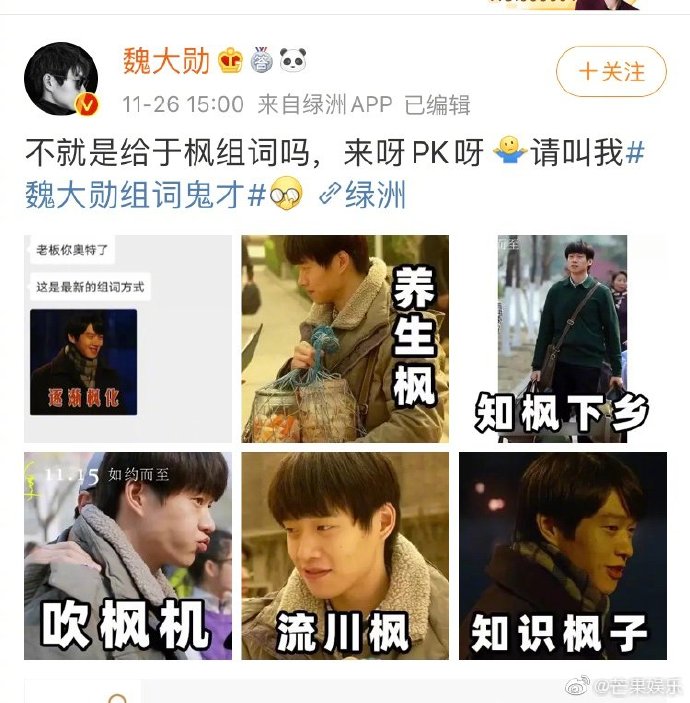Open the username 魏大勋
Viewport: 690px width, 703px height.
tap(166, 61)
